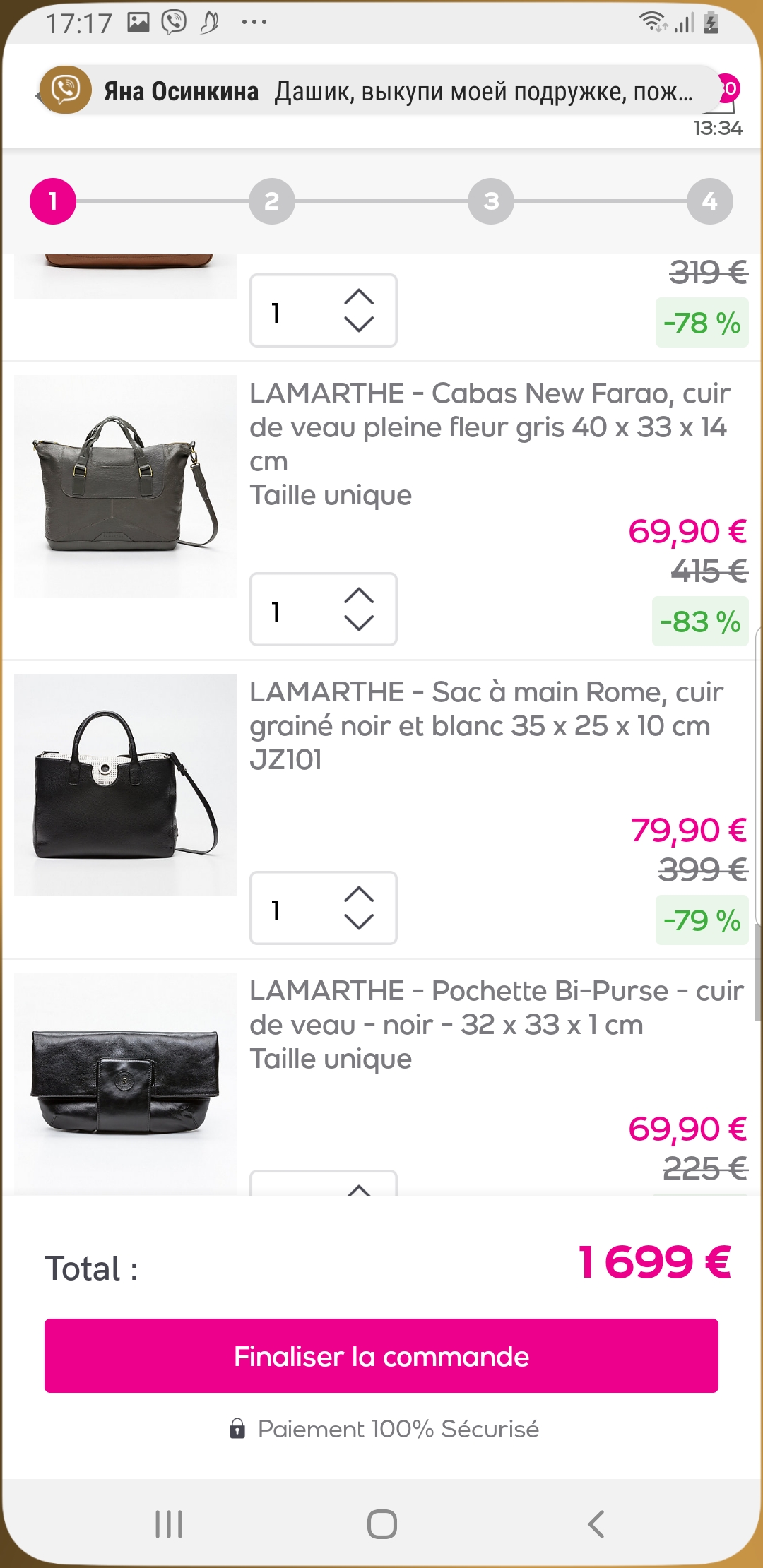Increase quantity of Sac à main Rome
Screen dimensions: 763x1568
(x=359, y=894)
